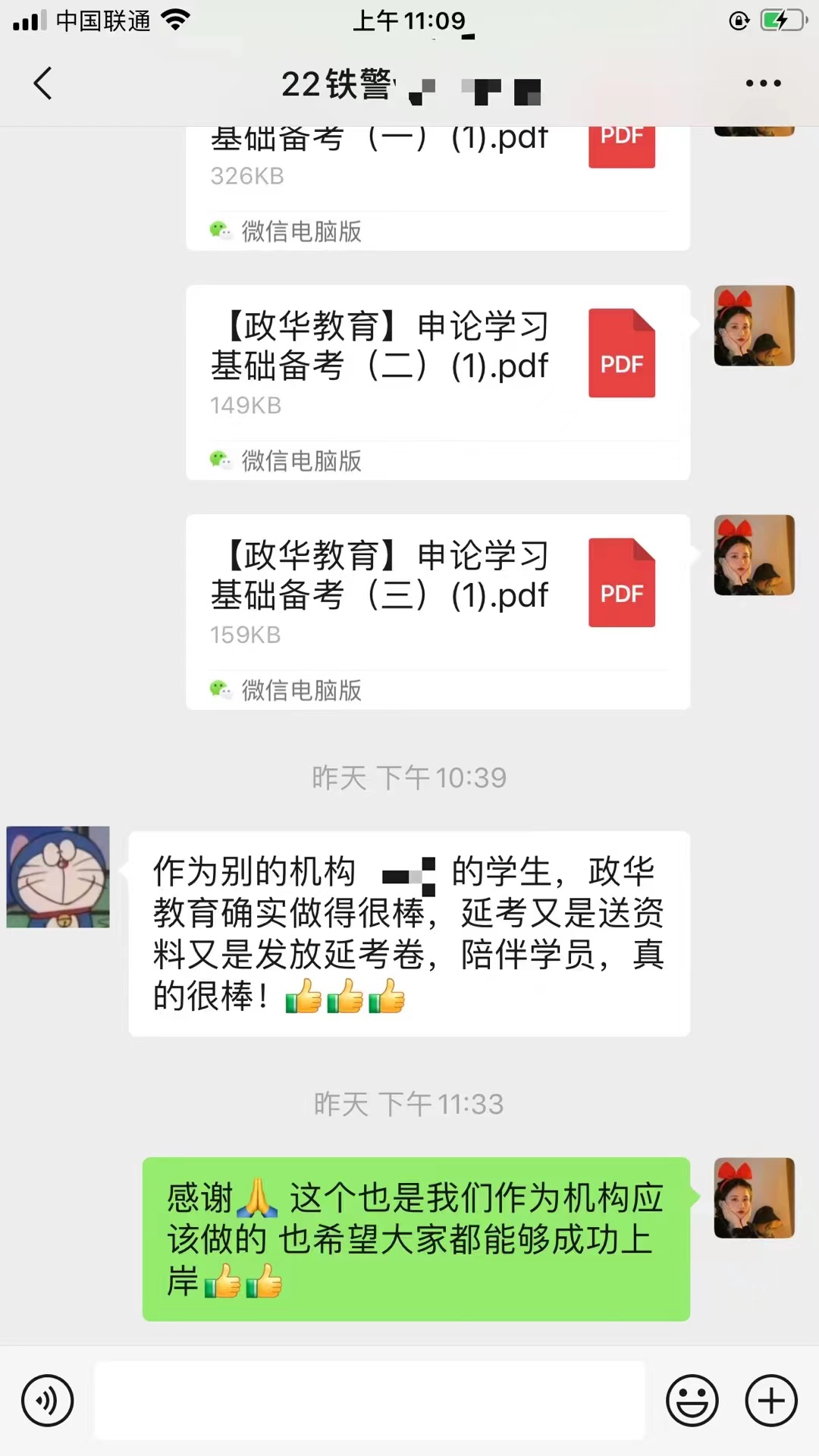Viewport: 819px width, 1456px height.
Task: Tap the avatar beside the green message
Action: 754,1198
